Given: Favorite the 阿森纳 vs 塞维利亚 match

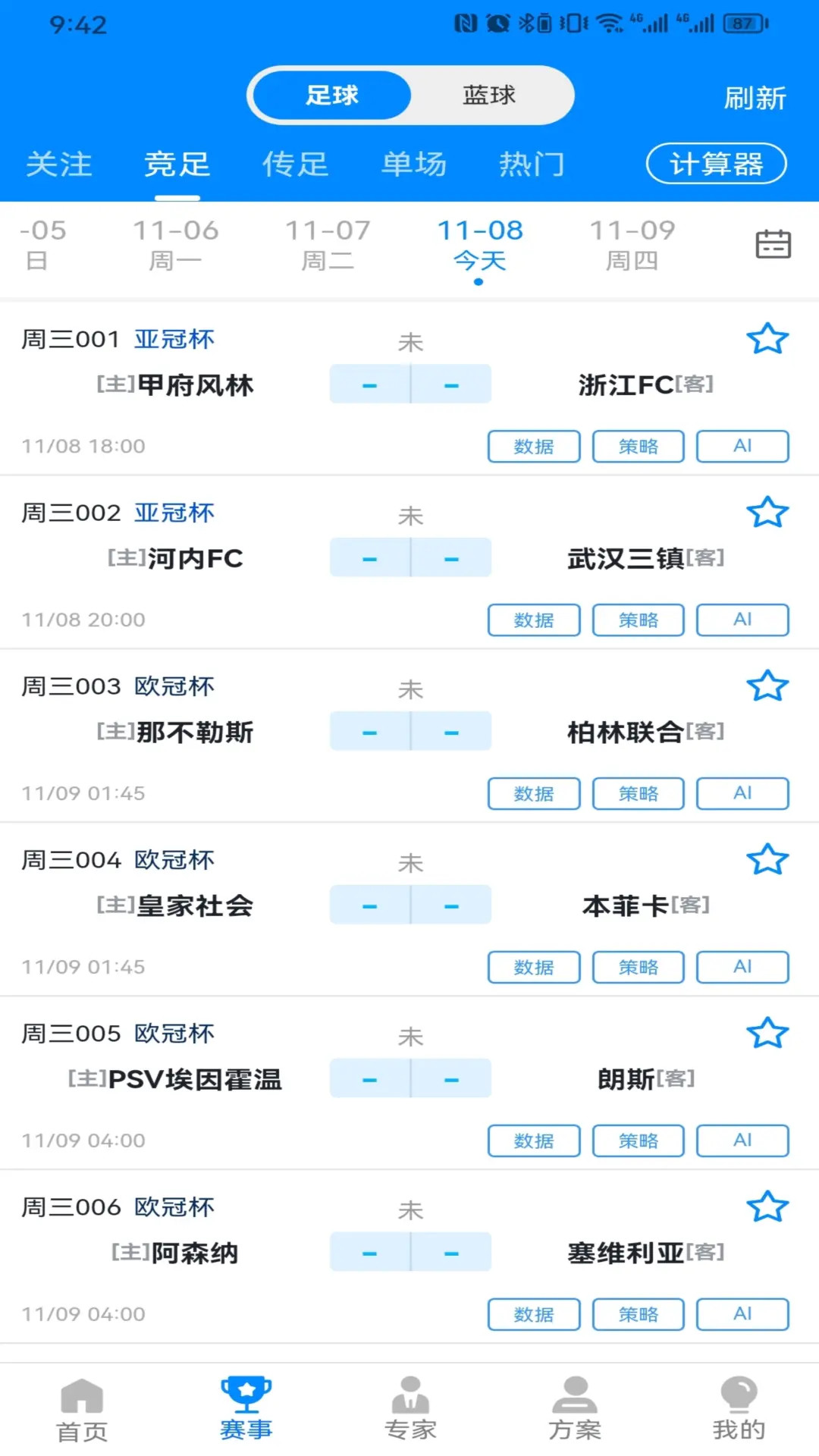Looking at the screenshot, I should [x=769, y=1206].
